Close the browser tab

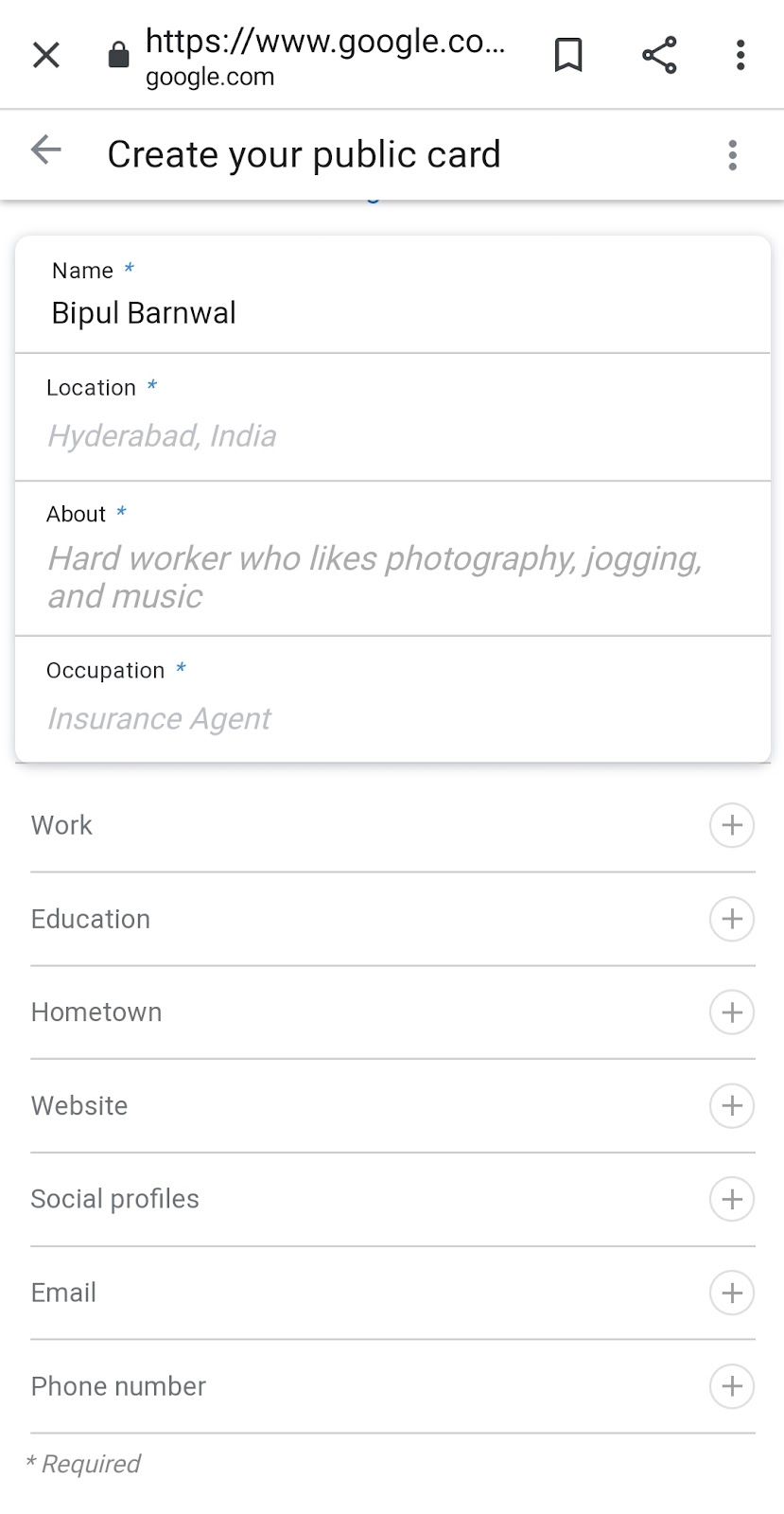click(45, 55)
